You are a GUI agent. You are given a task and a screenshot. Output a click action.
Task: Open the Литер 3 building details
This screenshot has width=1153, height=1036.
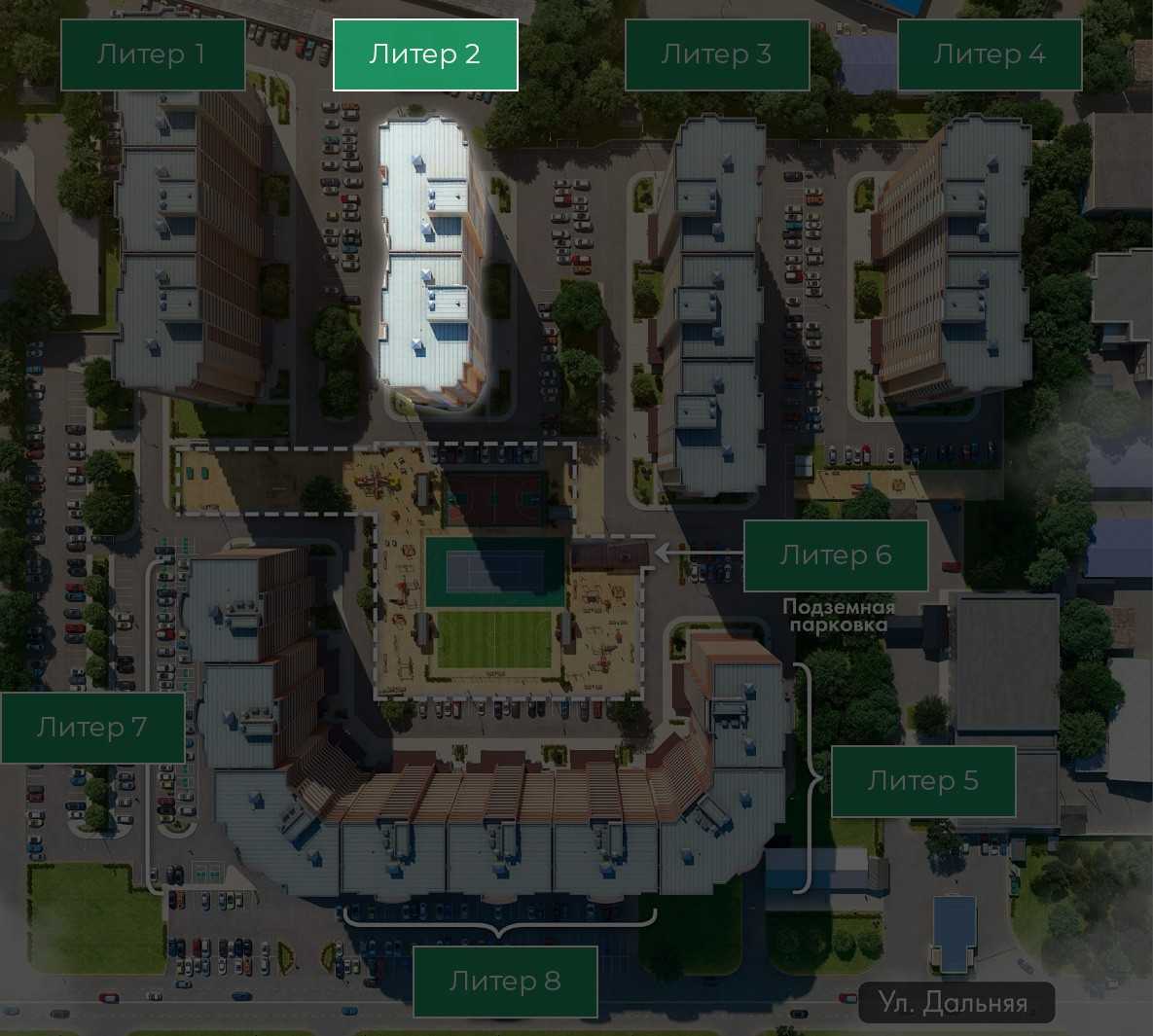(717, 55)
